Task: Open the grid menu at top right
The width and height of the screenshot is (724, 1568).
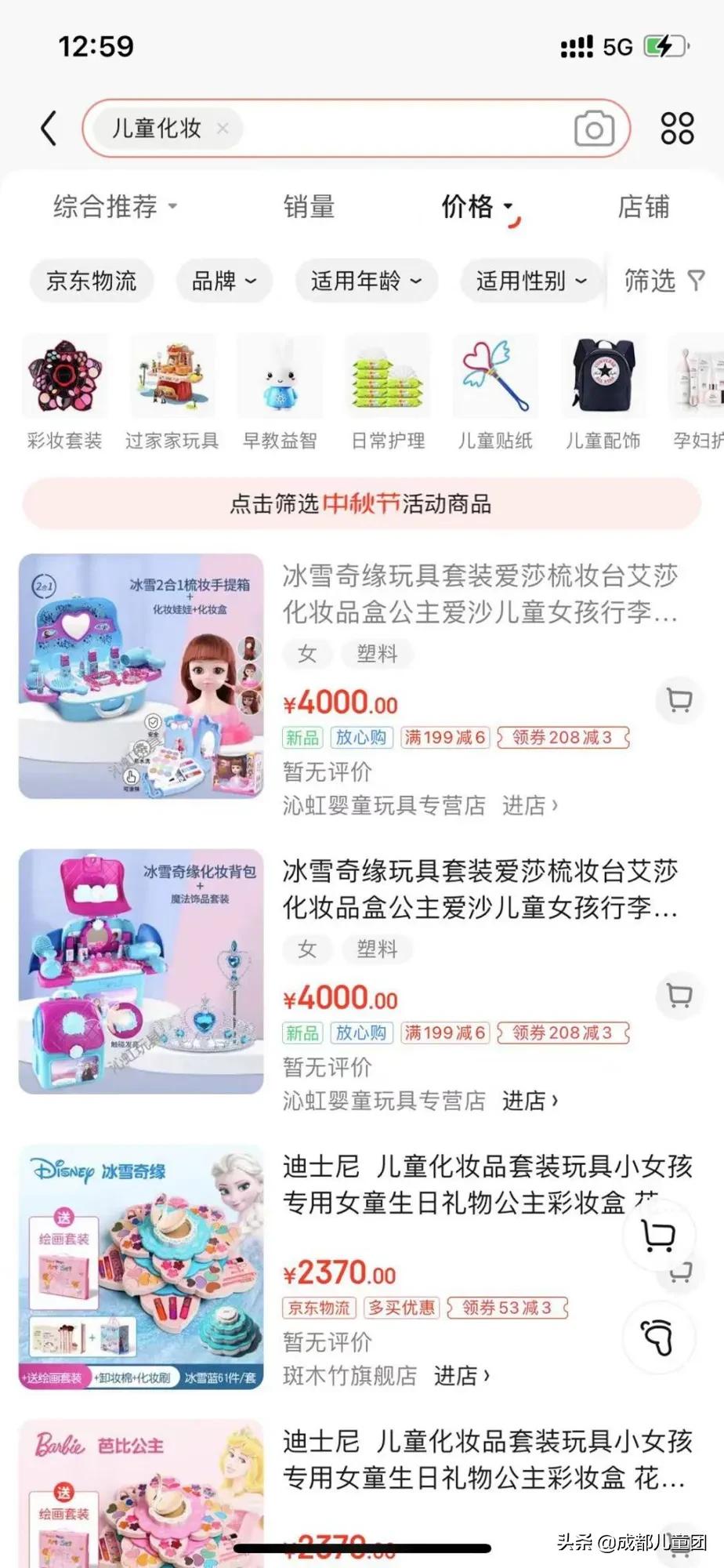Action: 677,128
